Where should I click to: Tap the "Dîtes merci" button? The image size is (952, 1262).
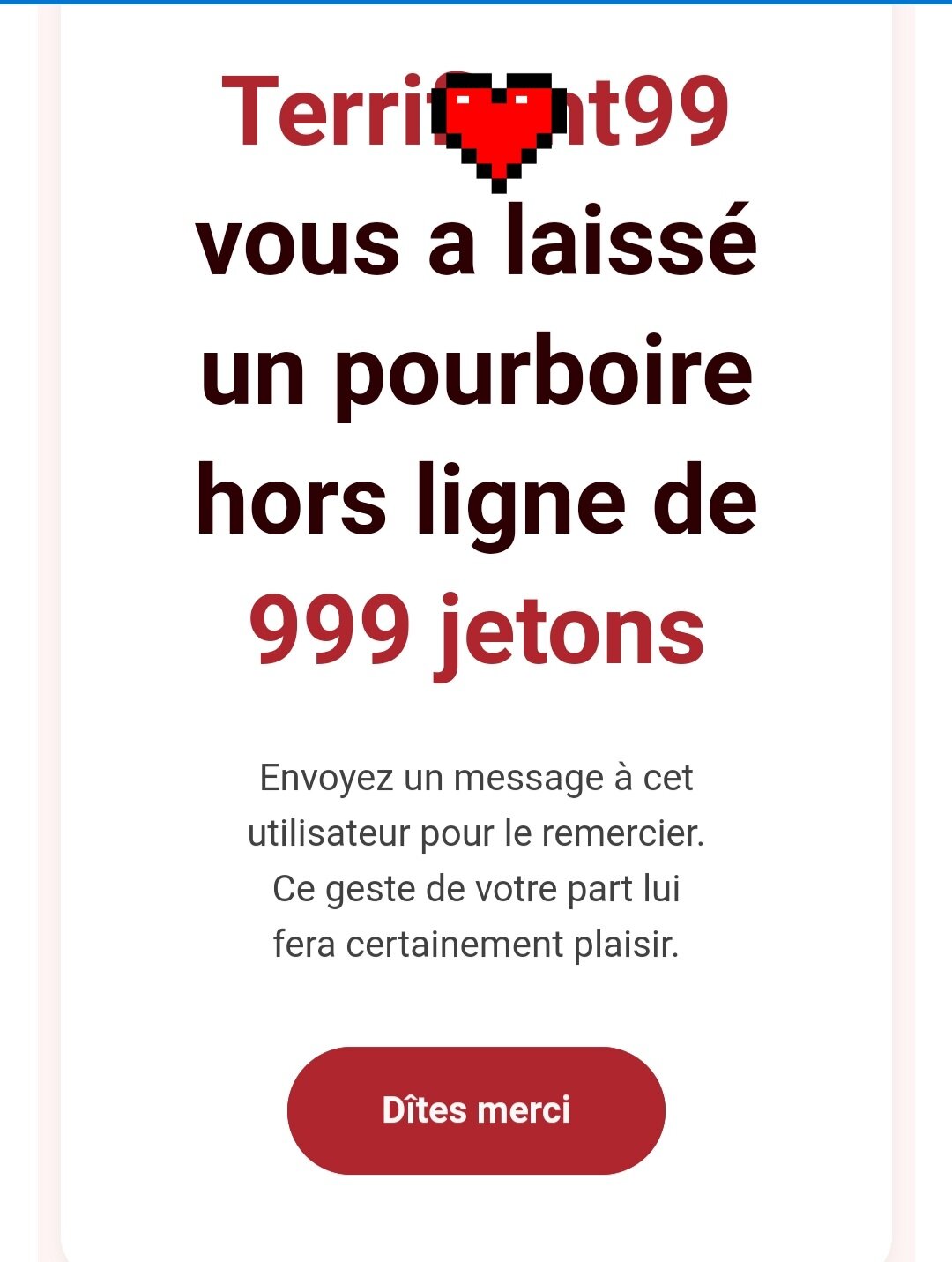[476, 1110]
